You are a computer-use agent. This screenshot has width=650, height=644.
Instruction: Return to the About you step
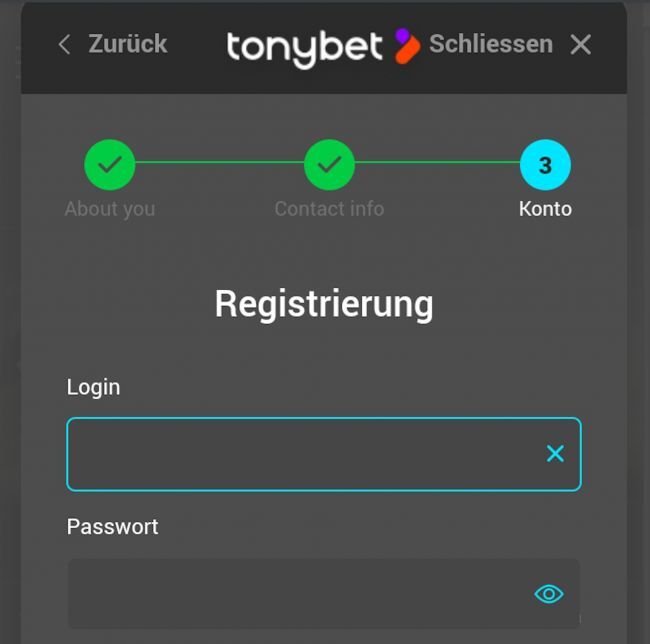pos(110,166)
